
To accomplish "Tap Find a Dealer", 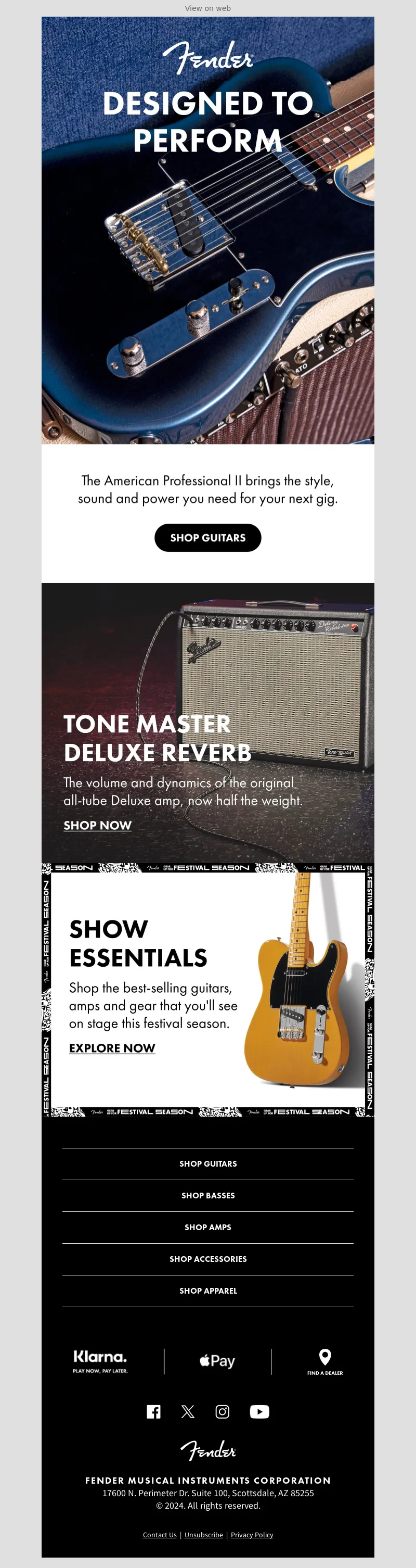I will point(325,1361).
